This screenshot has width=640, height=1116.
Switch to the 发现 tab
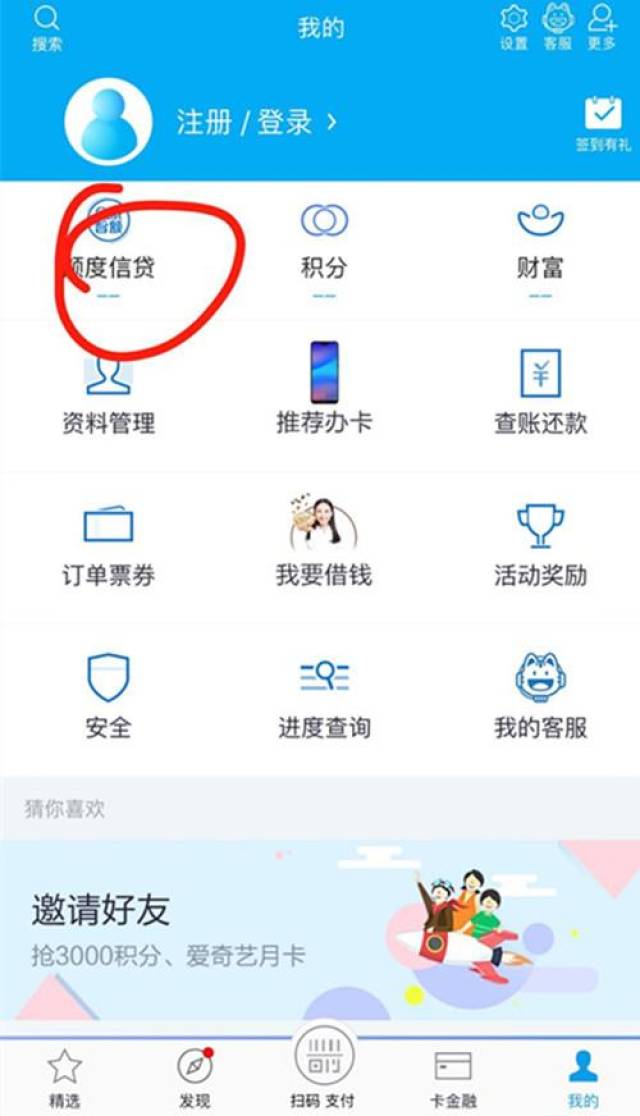(194, 1077)
